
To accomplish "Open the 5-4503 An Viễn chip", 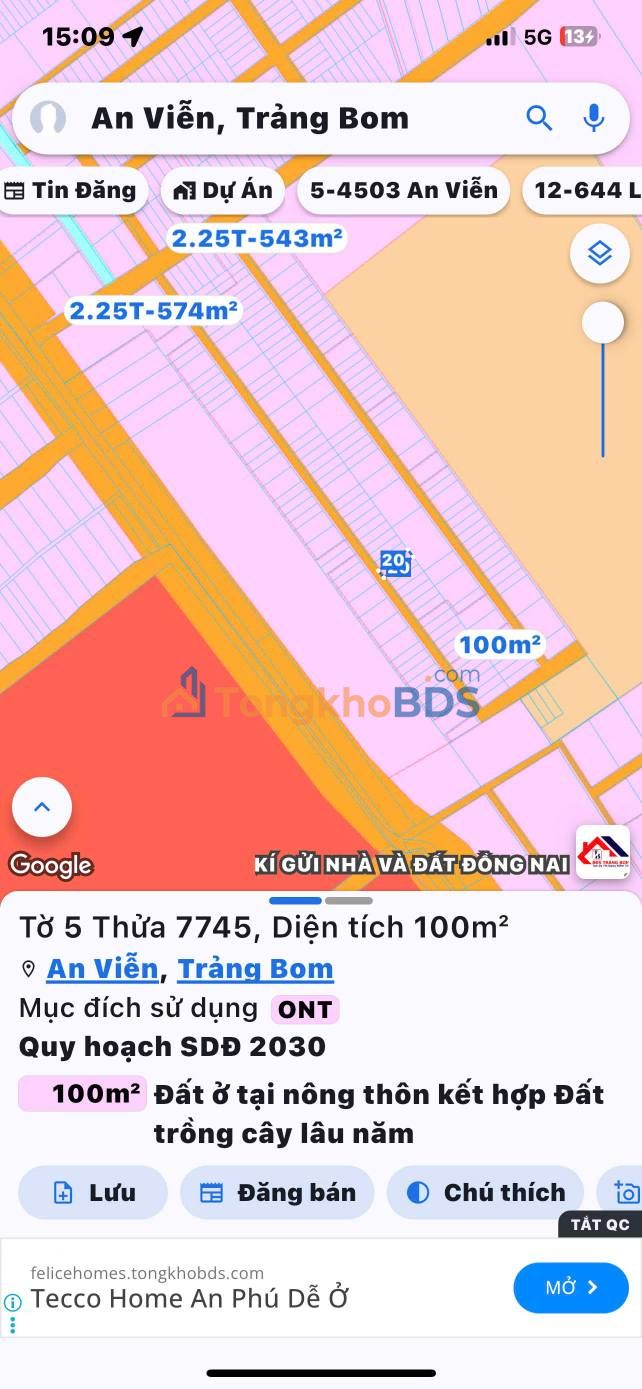I will click(403, 190).
